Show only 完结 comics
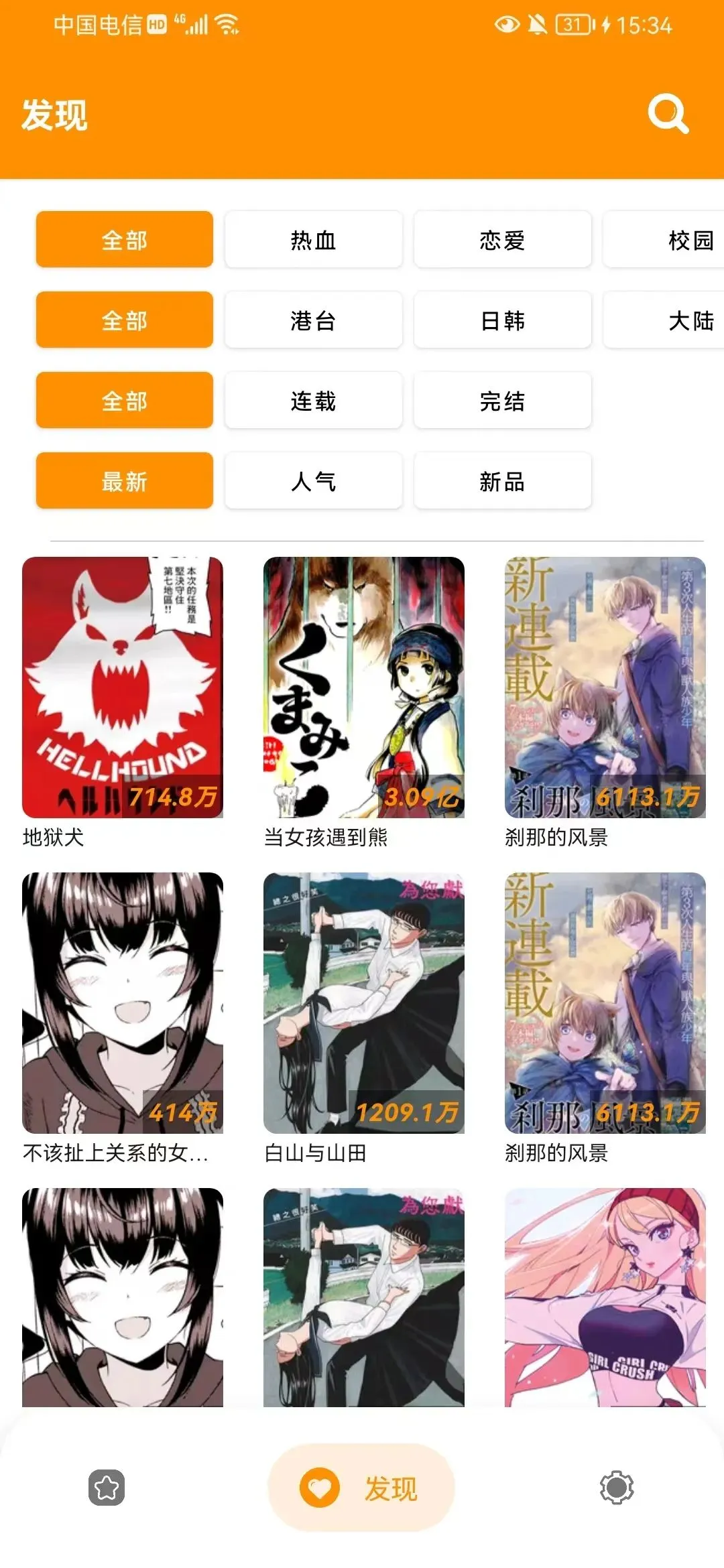This screenshot has height=1568, width=724. coord(502,401)
